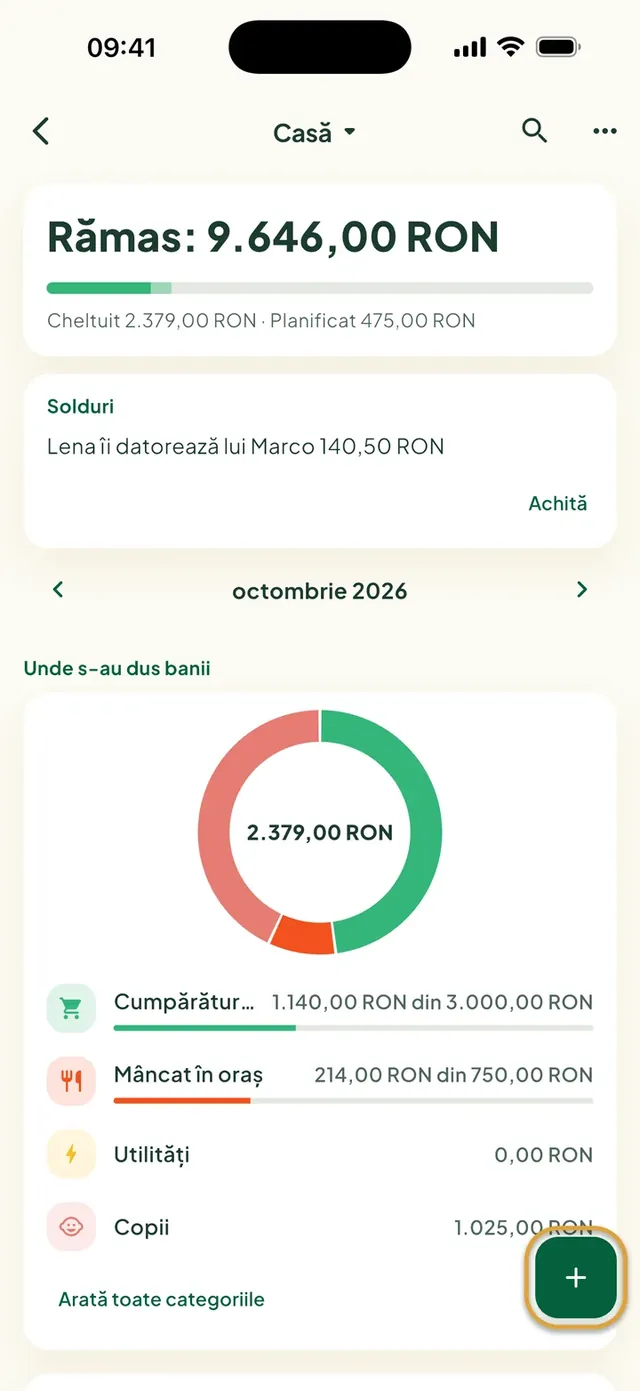Image resolution: width=640 pixels, height=1391 pixels.
Task: Open the Mâncat în oraș category
Action: [320, 1082]
